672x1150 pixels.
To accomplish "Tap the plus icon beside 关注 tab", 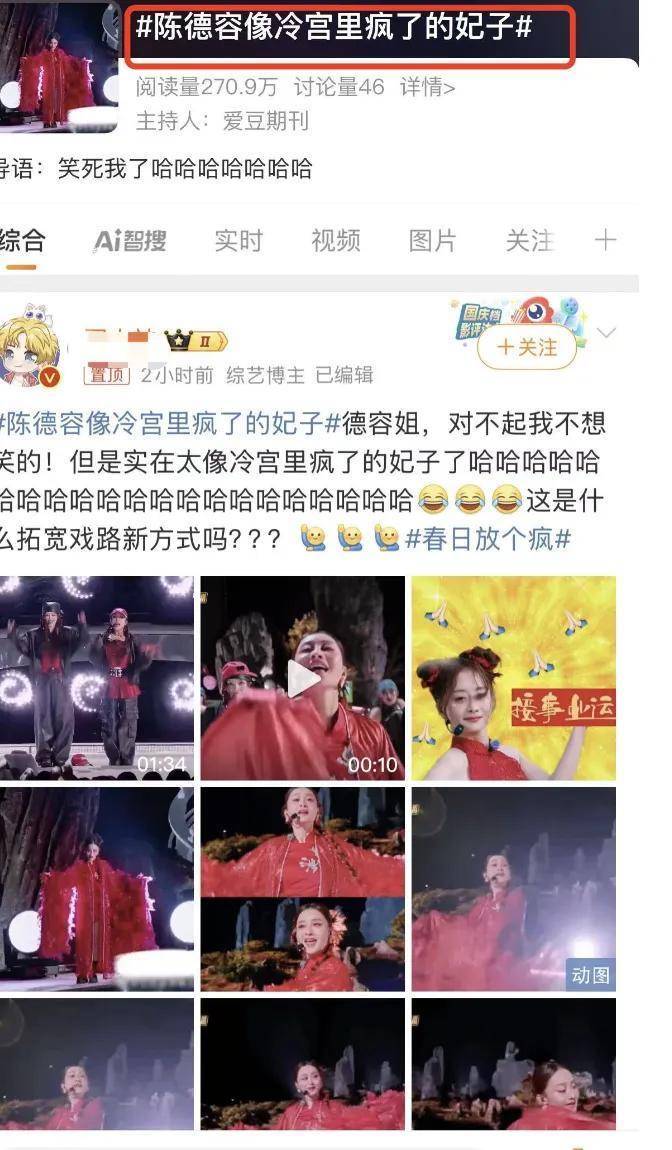I will (x=605, y=240).
